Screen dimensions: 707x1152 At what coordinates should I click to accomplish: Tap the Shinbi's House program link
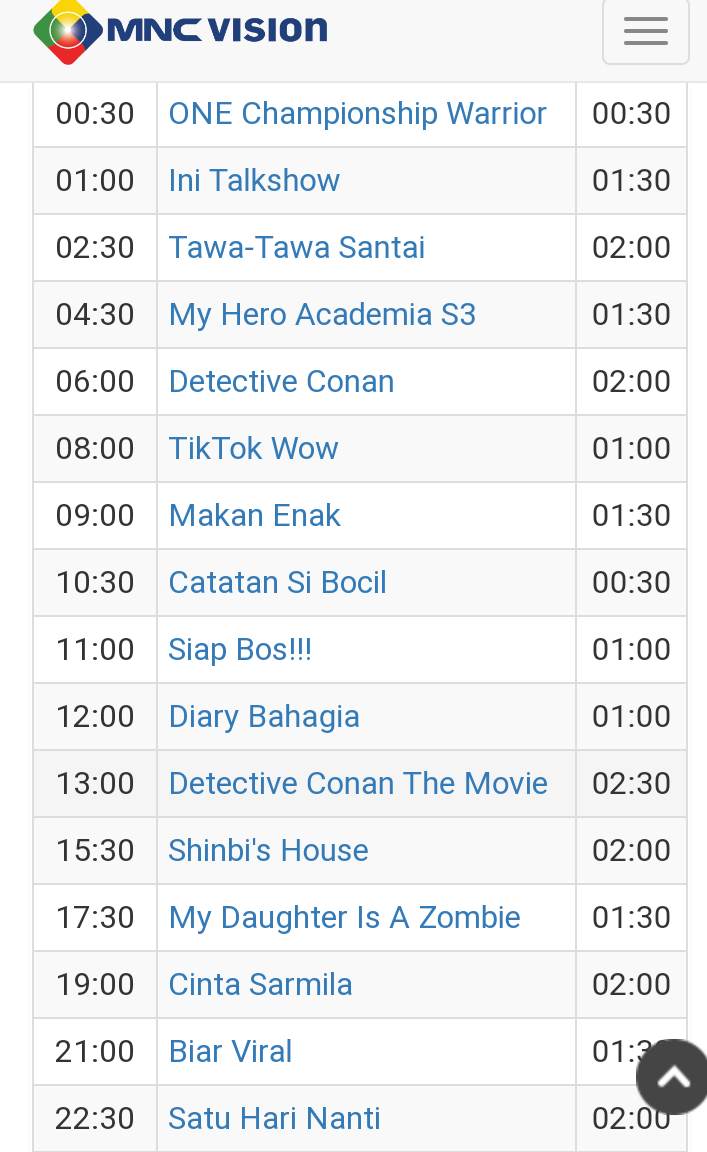pos(268,851)
